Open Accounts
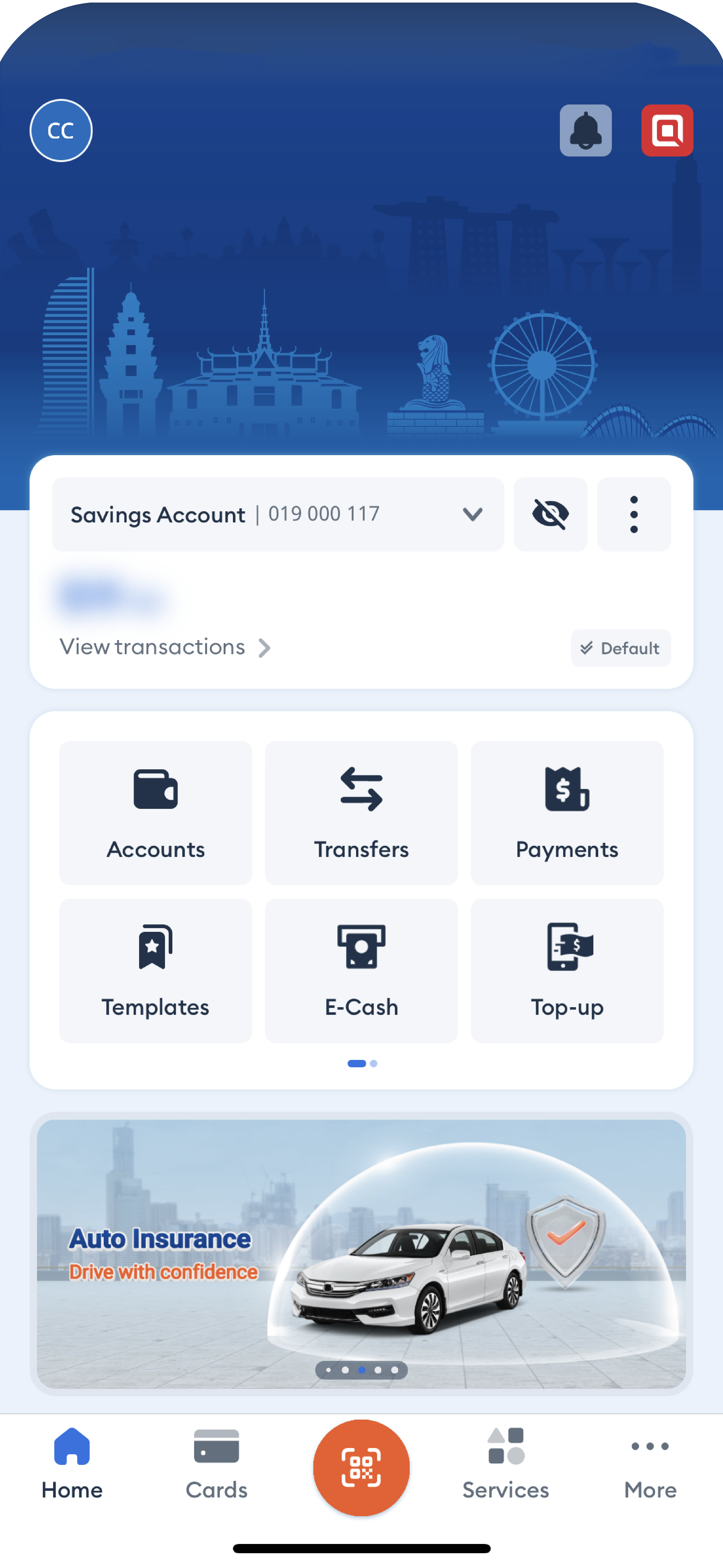This screenshot has width=723, height=1568. [x=156, y=813]
